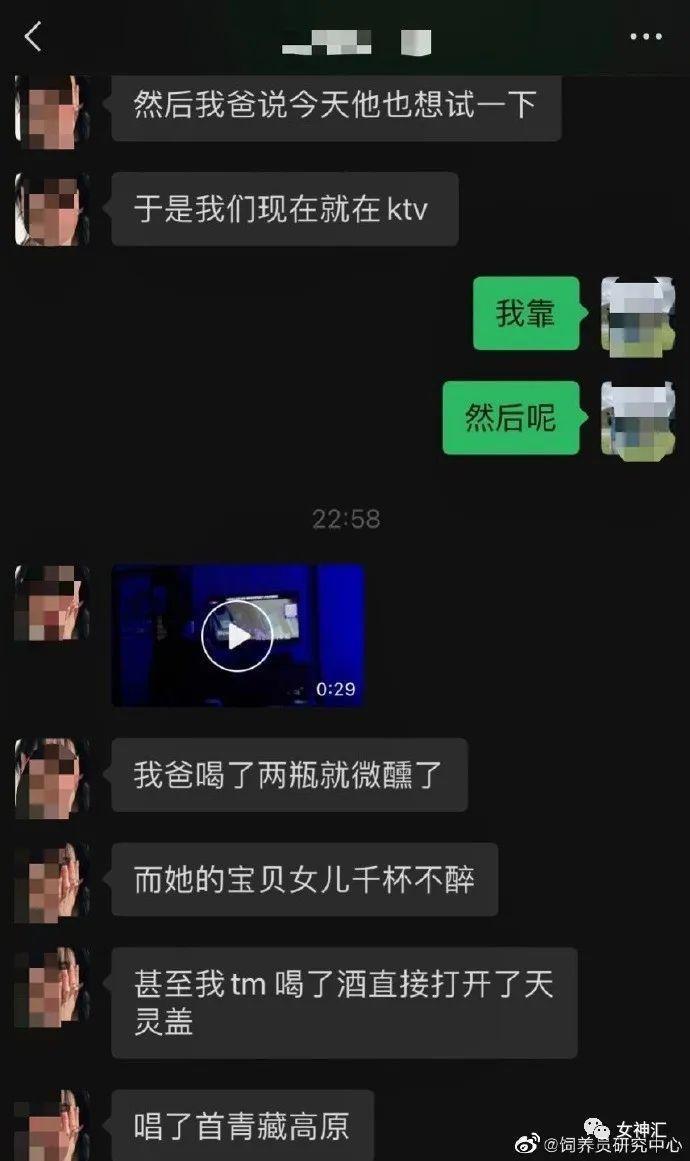Open sender's avatar beside 于是我们现在就在 ktv
The image size is (690, 1161).
pyautogui.click(x=50, y=209)
